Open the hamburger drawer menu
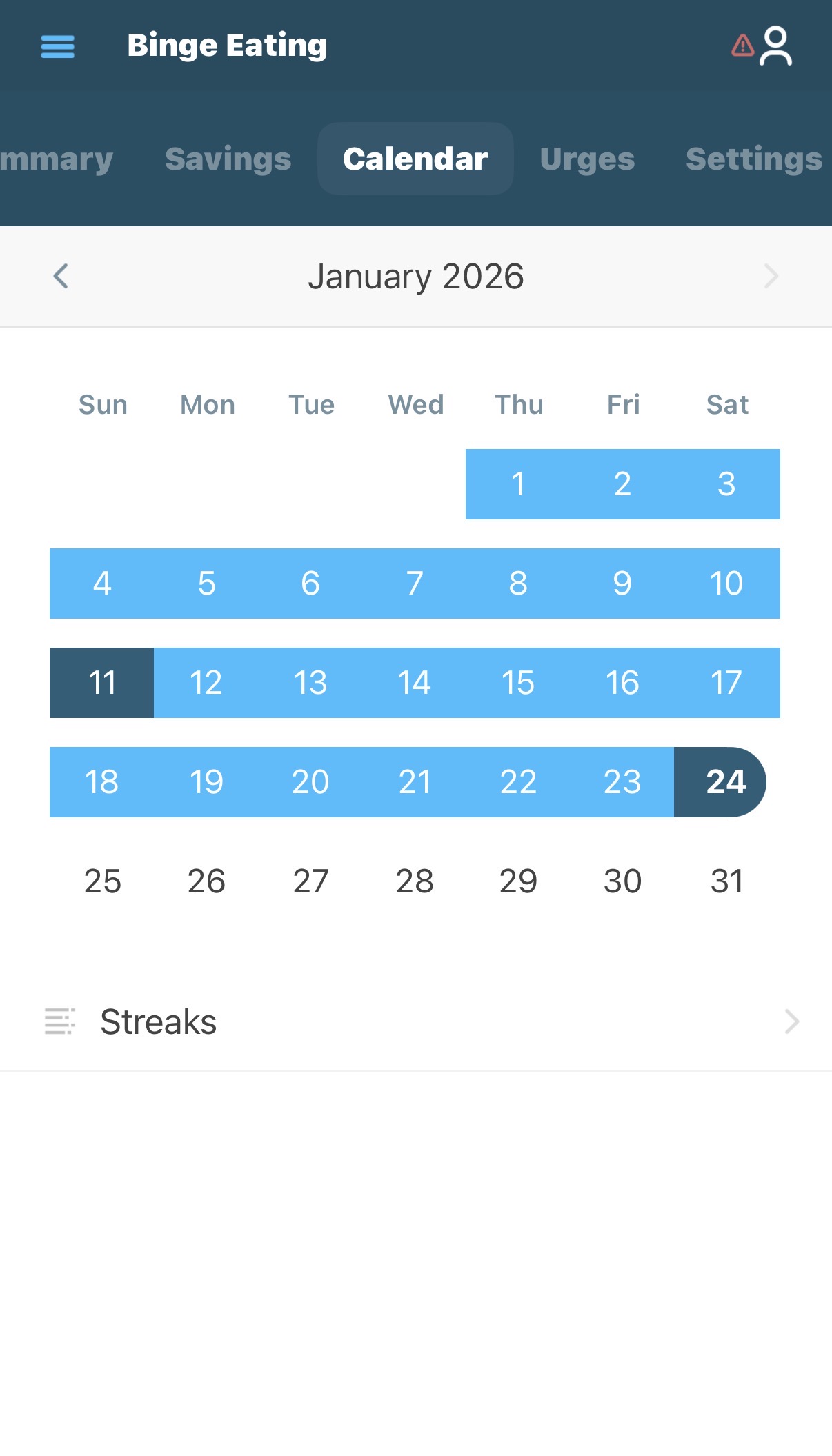Image resolution: width=832 pixels, height=1456 pixels. click(x=58, y=47)
